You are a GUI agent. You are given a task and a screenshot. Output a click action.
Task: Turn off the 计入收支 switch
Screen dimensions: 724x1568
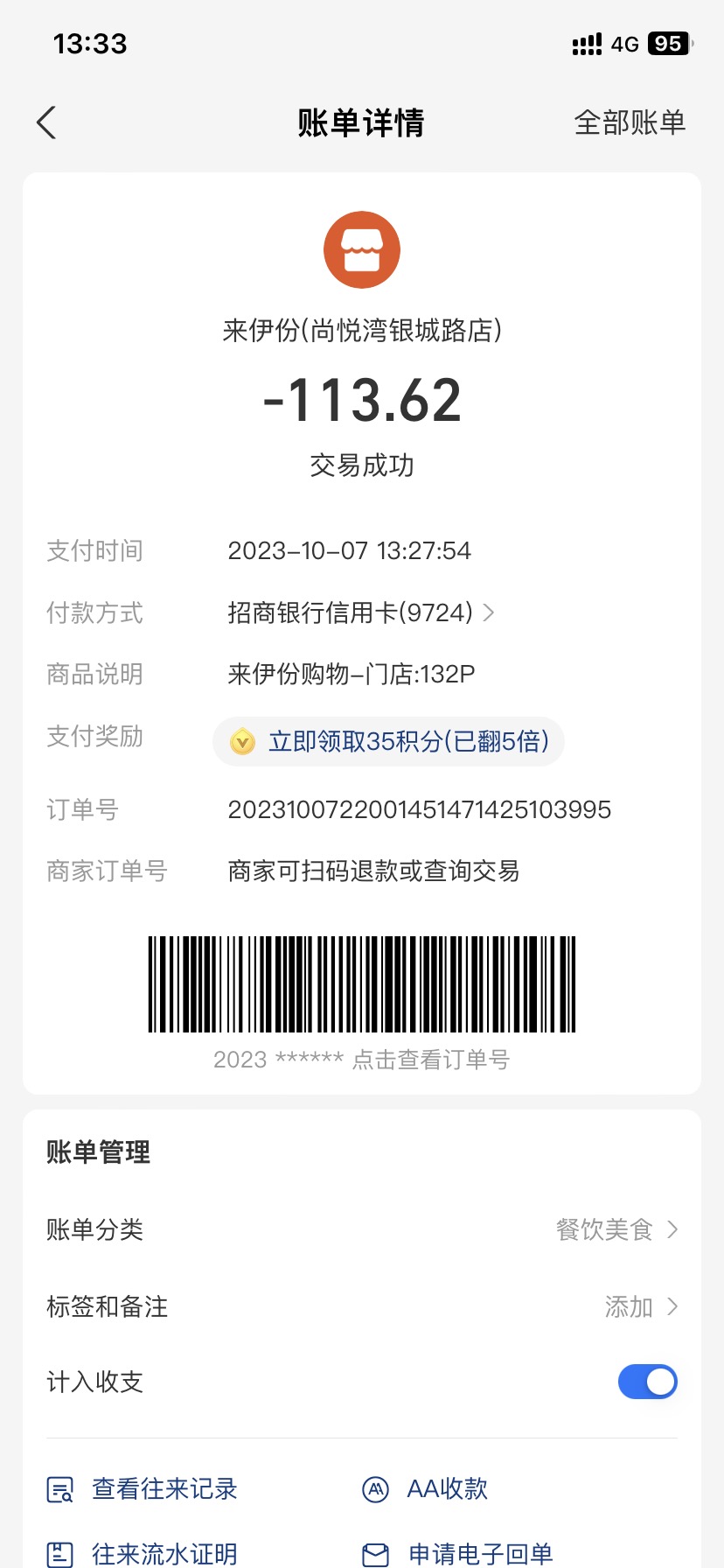[647, 1382]
